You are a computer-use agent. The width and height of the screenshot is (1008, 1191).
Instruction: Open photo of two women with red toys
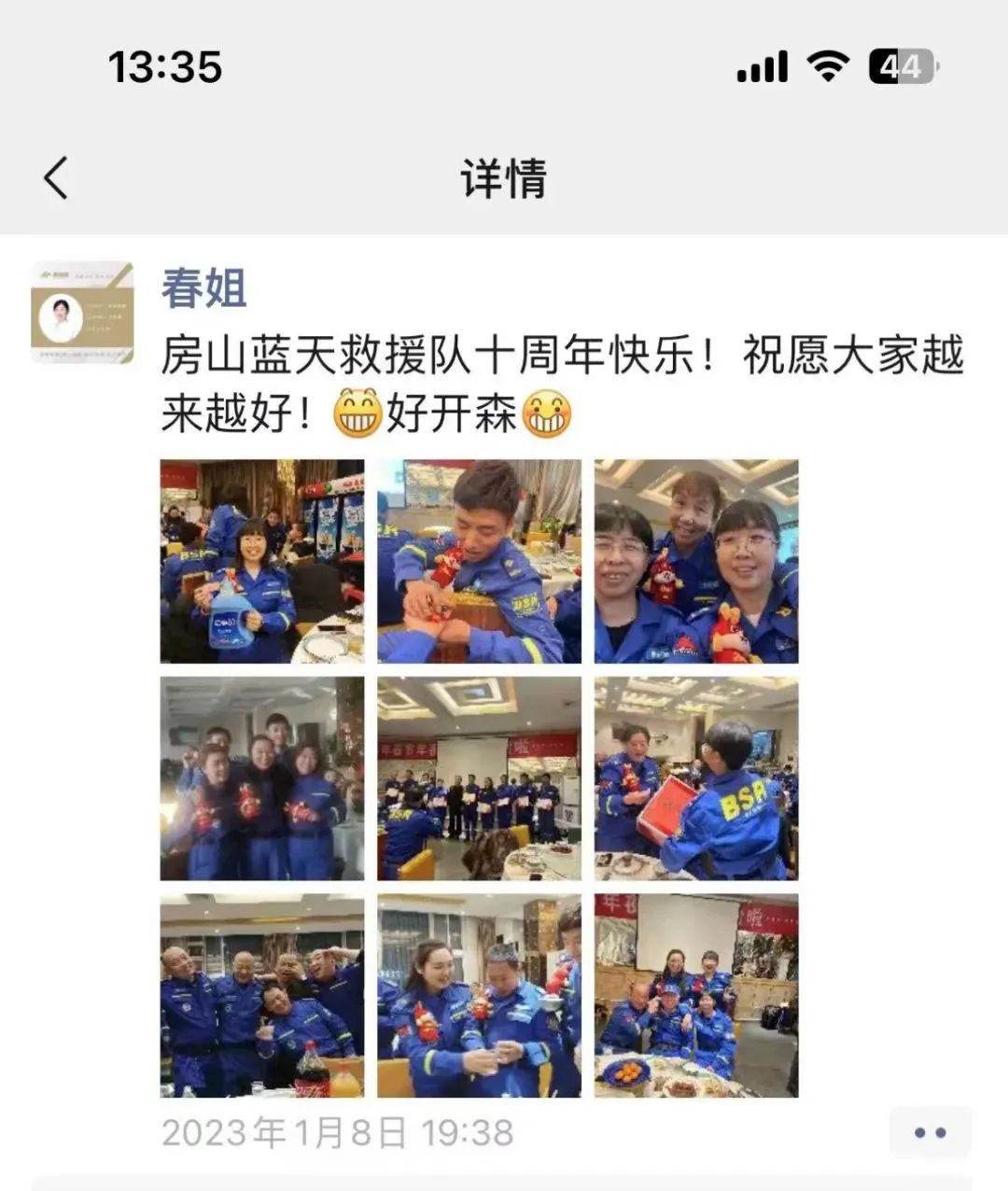tap(479, 996)
